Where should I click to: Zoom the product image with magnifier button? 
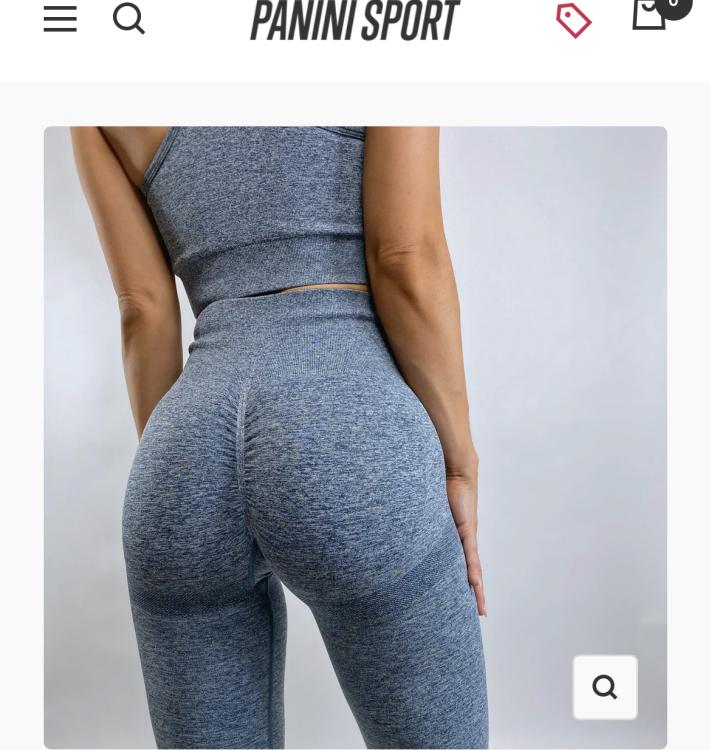(x=605, y=687)
